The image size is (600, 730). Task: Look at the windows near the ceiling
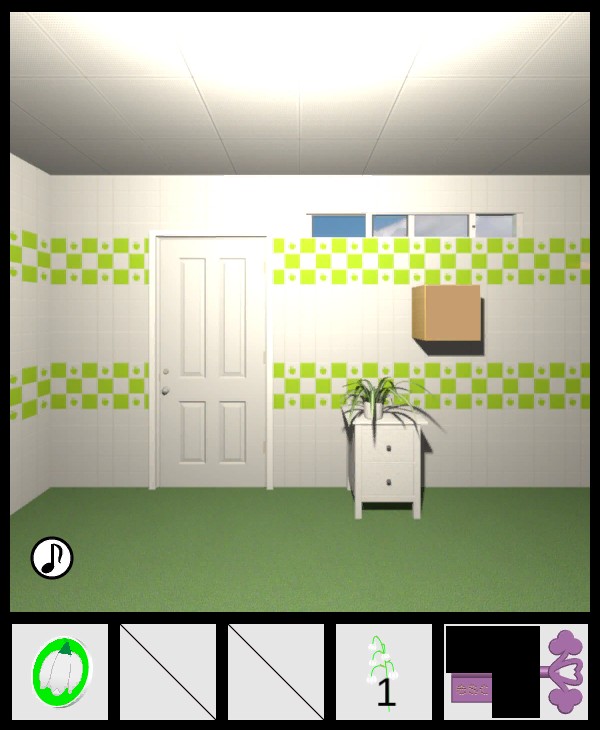tap(413, 225)
